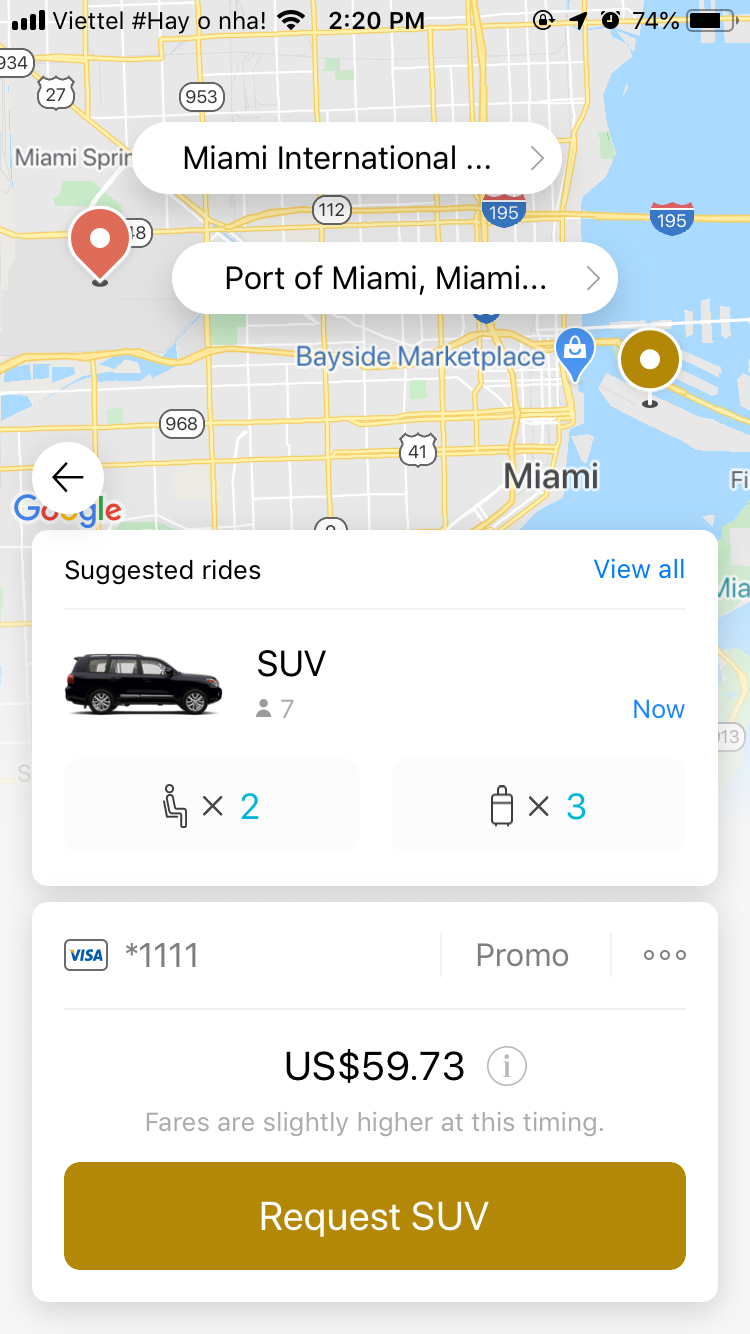Change the Visa *1111 payment method
Viewport: 750px width, 1334px height.
click(x=133, y=955)
